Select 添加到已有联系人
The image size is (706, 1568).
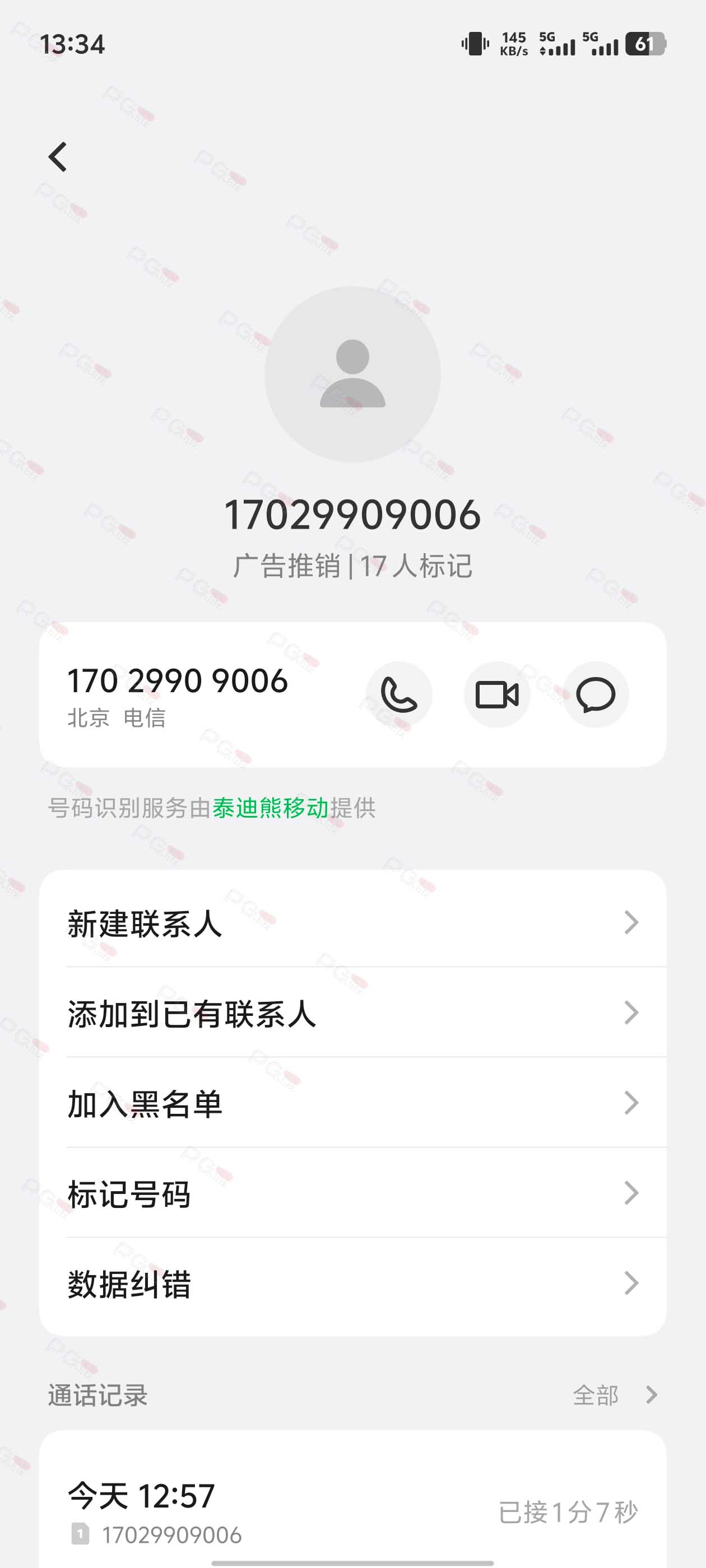pyautogui.click(x=352, y=1013)
